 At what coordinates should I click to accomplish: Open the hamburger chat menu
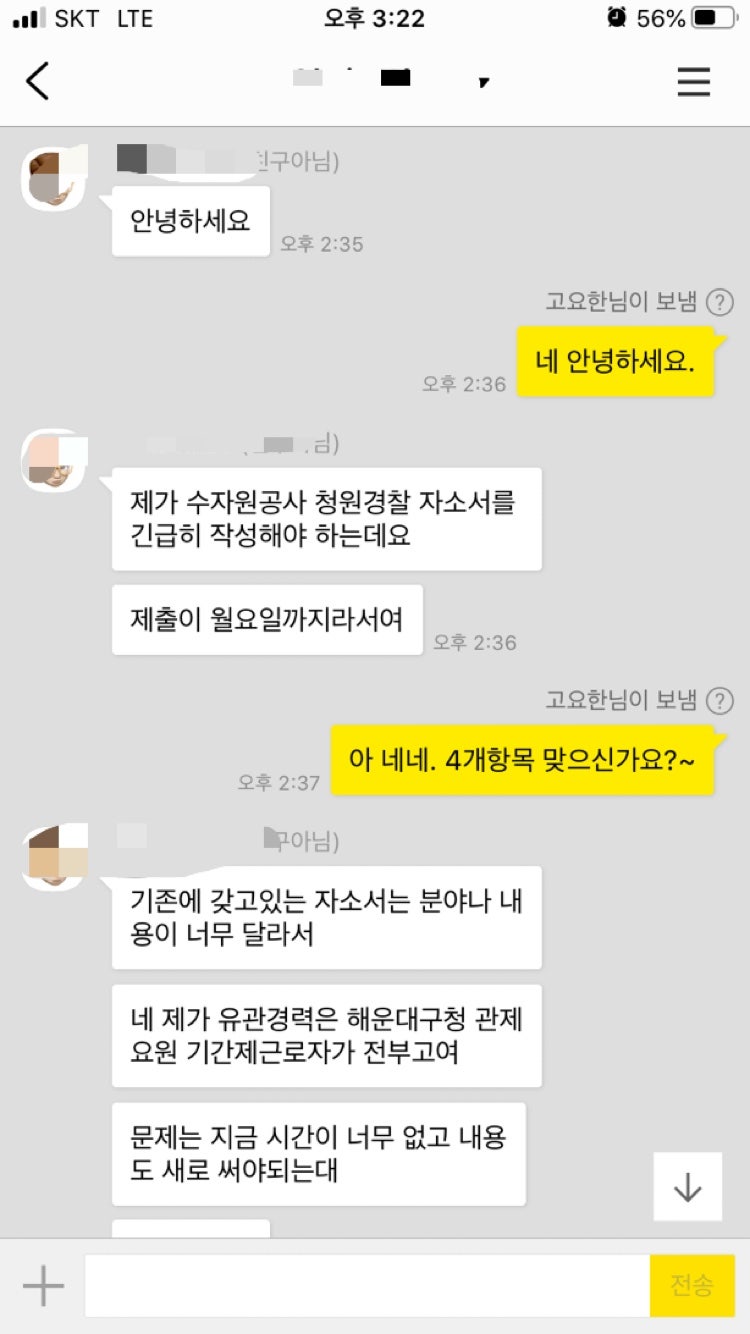[693, 81]
